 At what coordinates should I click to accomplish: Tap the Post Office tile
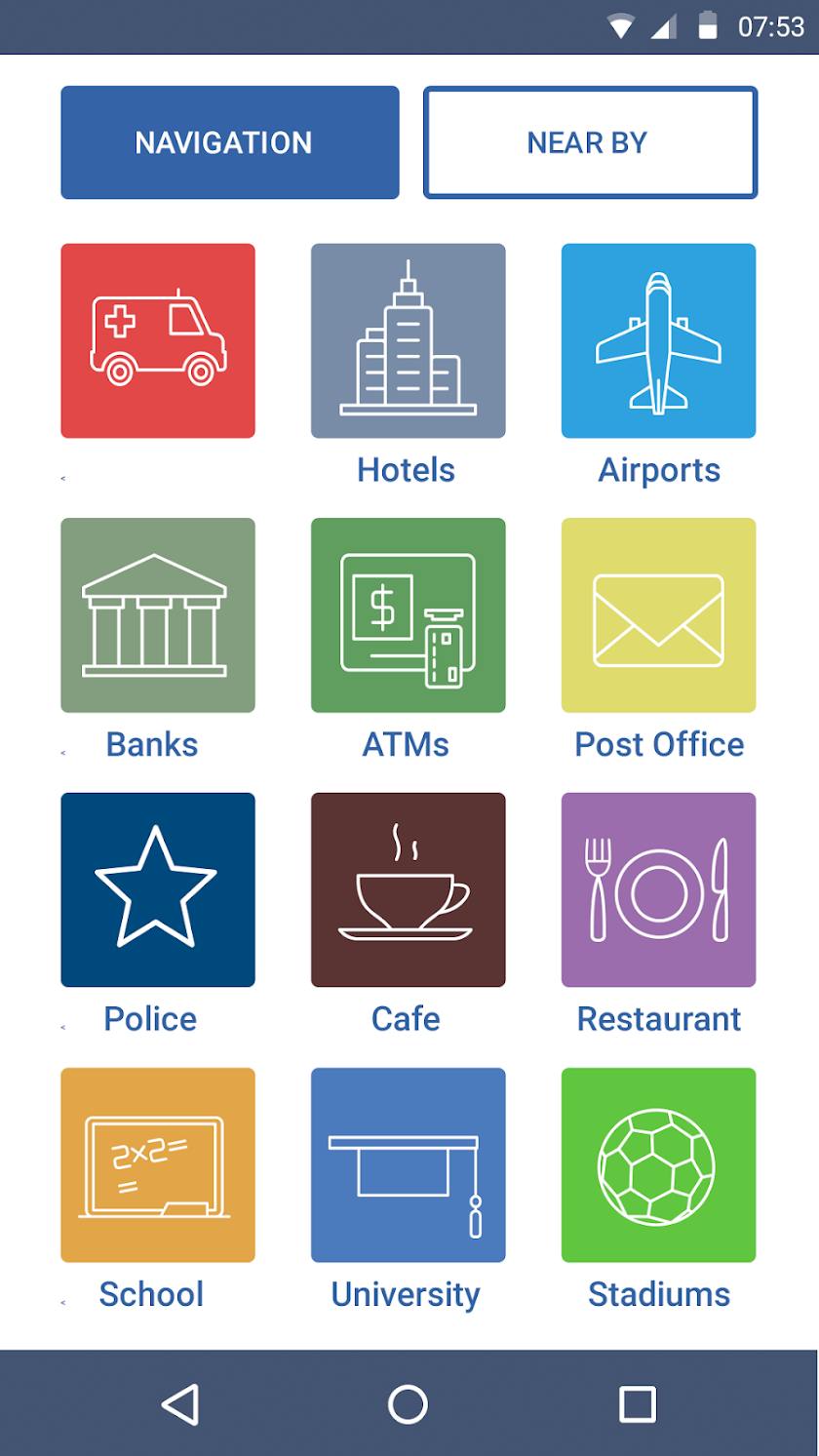click(x=658, y=614)
